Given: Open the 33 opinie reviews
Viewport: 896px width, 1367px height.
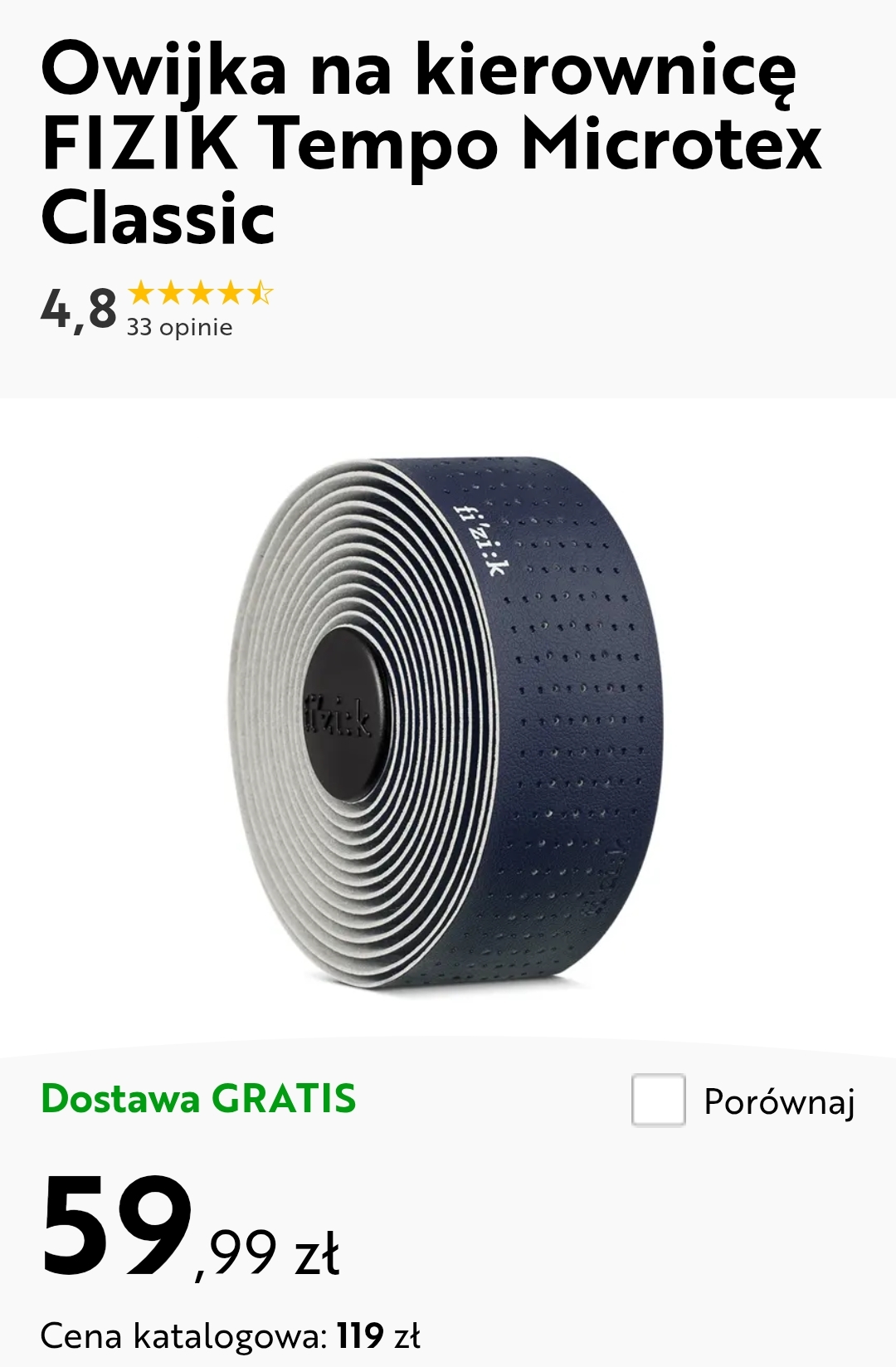Looking at the screenshot, I should (x=179, y=328).
